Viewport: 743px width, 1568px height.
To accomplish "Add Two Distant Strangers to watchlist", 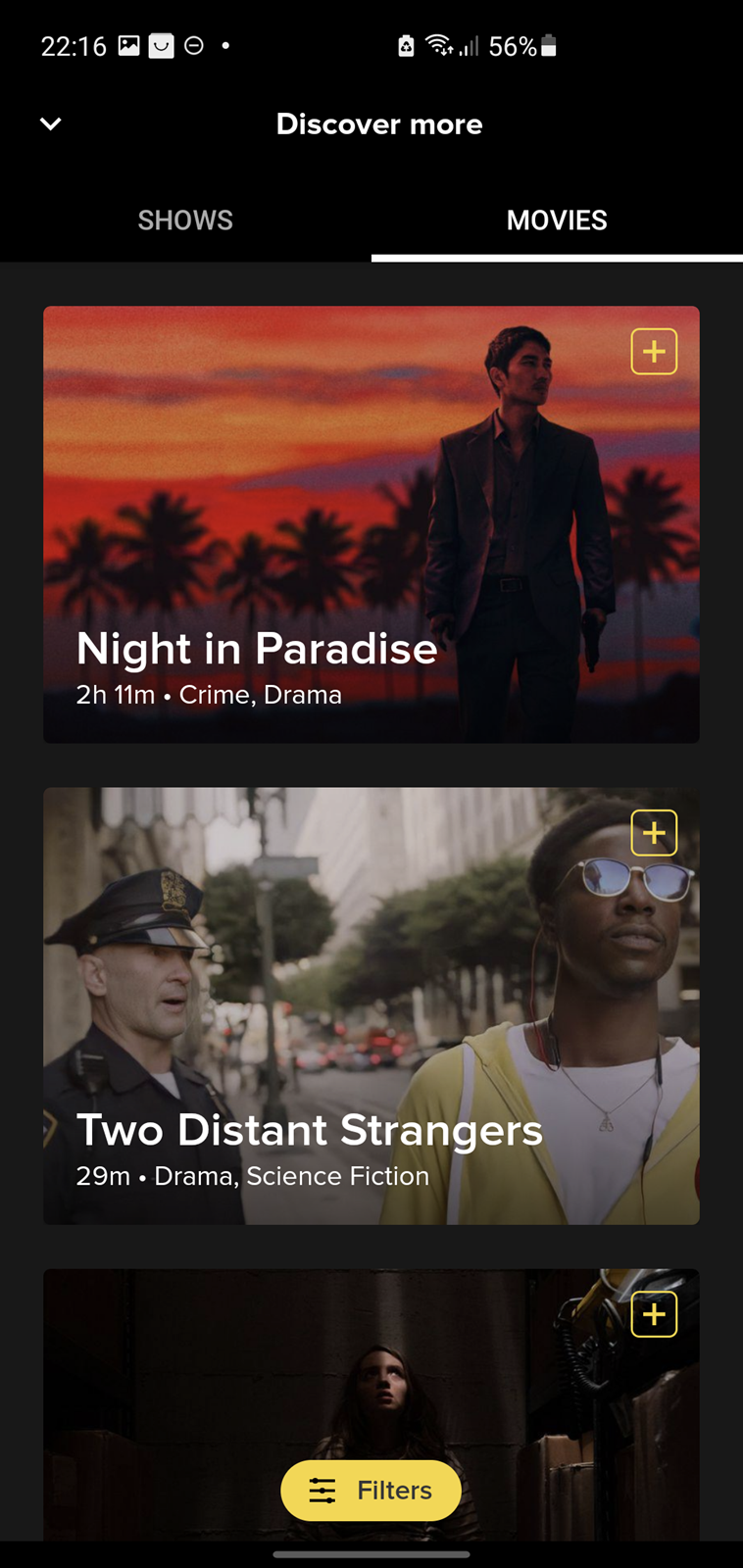I will pyautogui.click(x=654, y=833).
